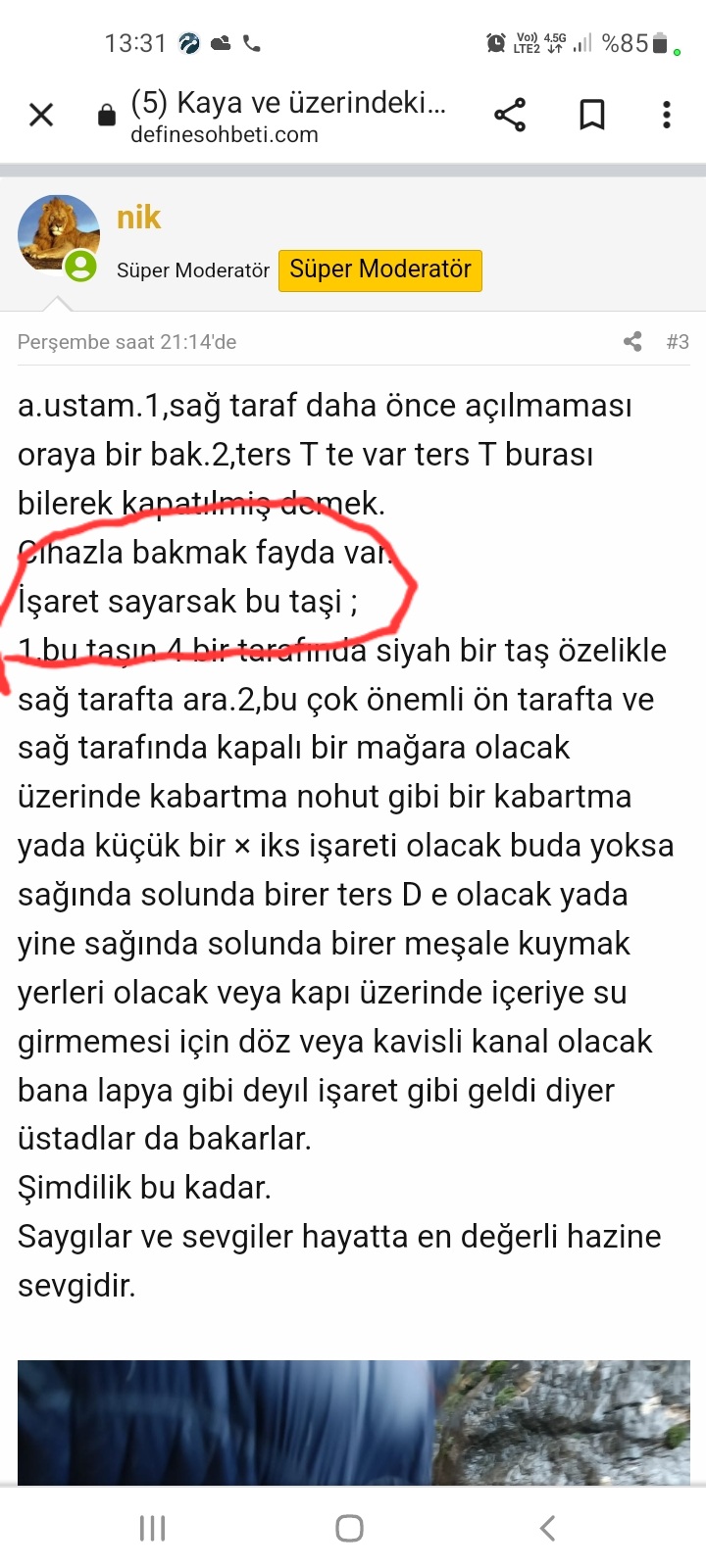
Task: Open nik's profile via the username
Action: (138, 218)
